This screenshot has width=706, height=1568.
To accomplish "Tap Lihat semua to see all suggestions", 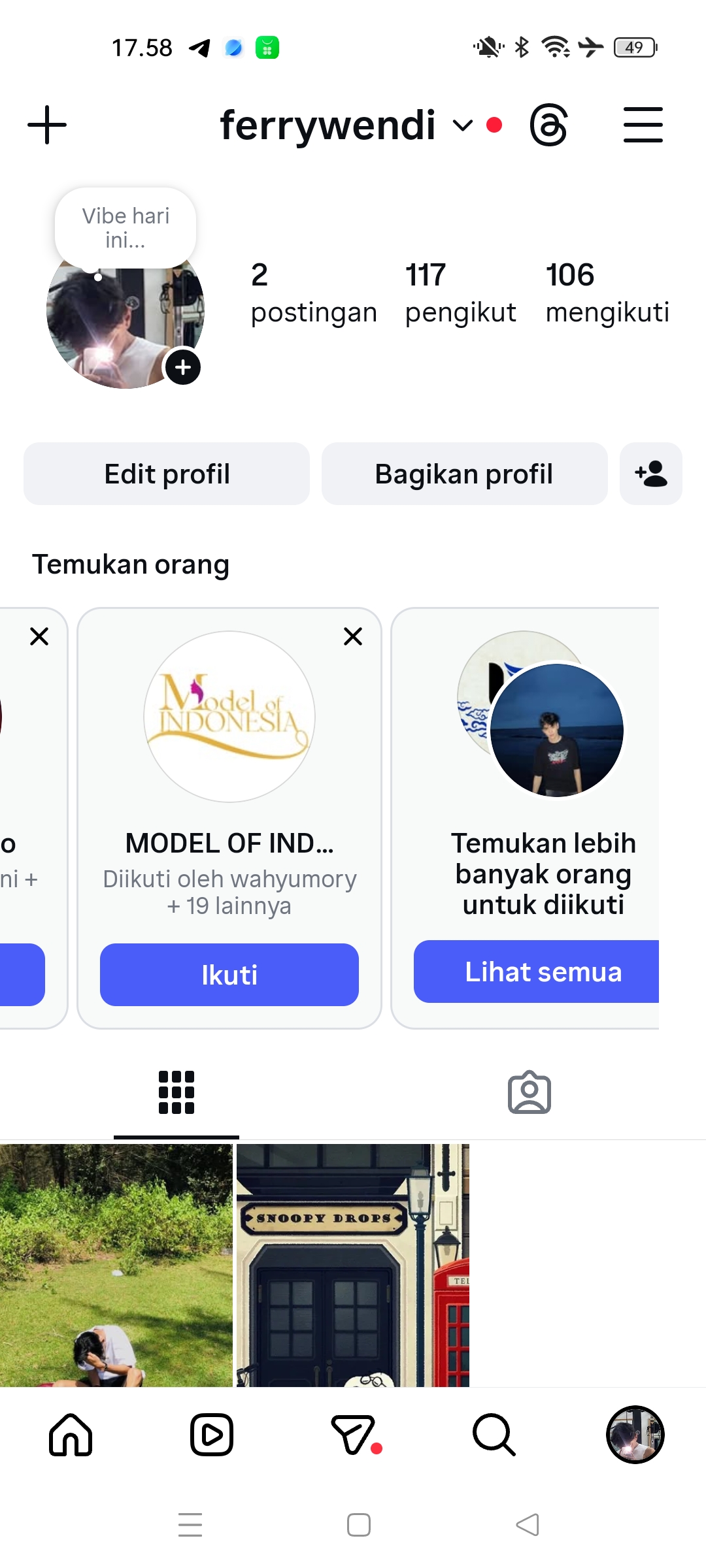I will (543, 972).
